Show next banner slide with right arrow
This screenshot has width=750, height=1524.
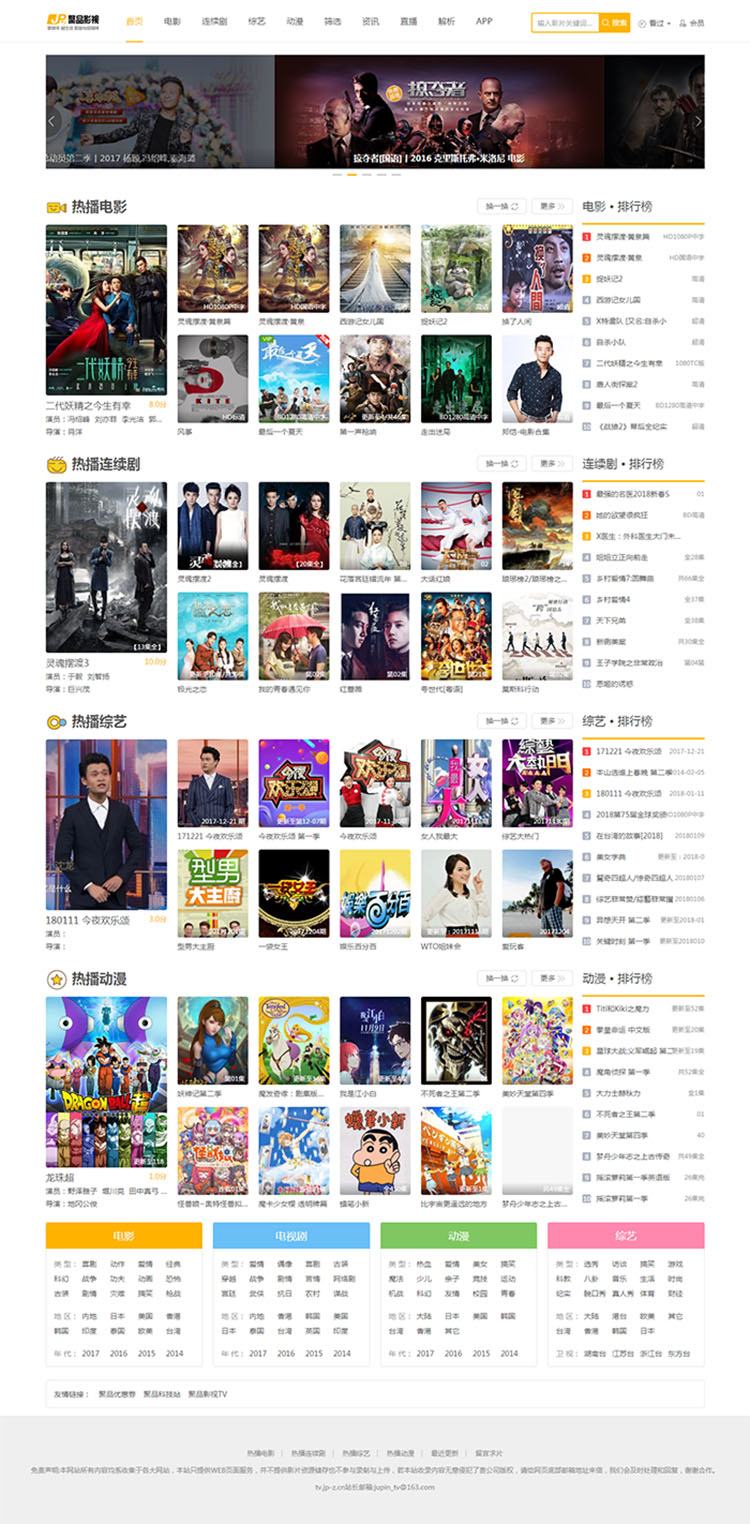(698, 122)
